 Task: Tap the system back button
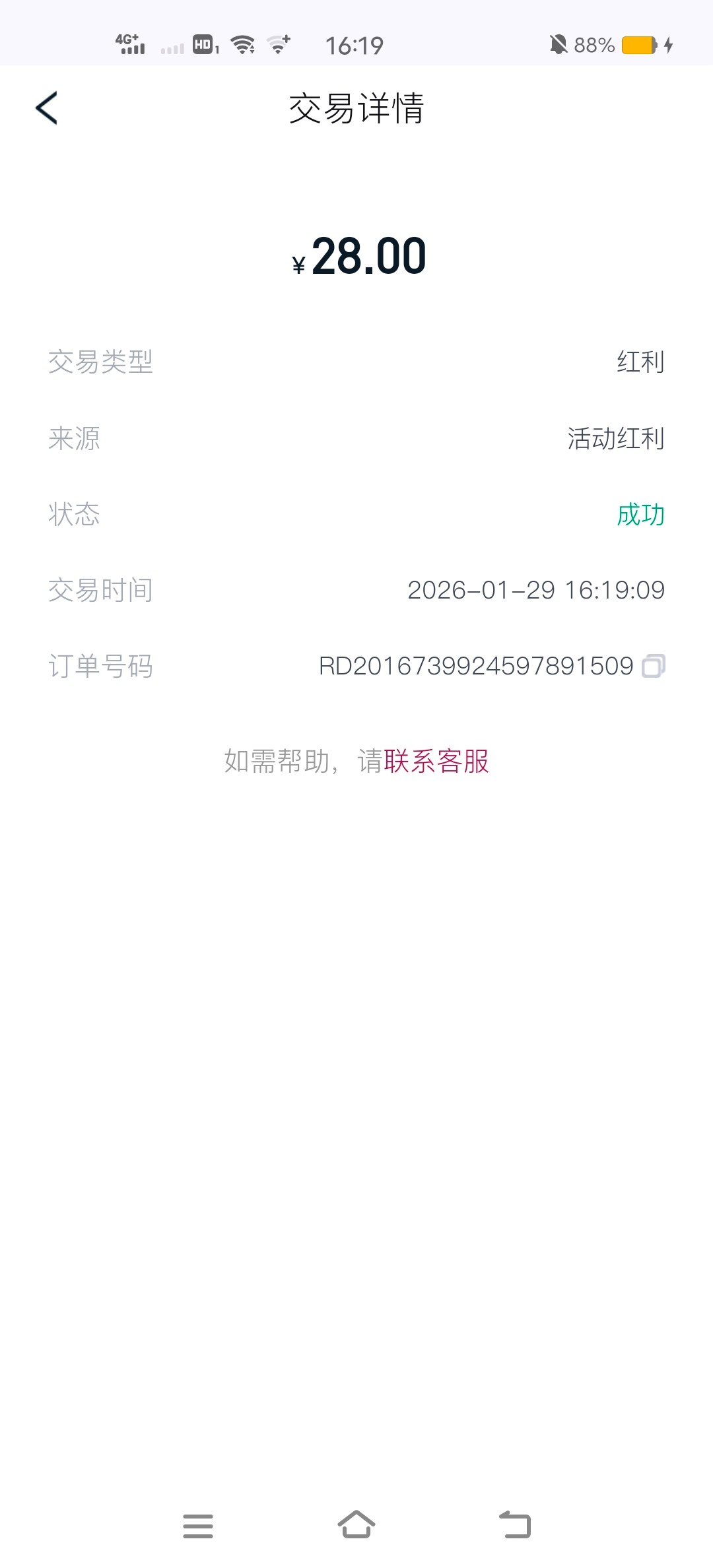point(515,1525)
